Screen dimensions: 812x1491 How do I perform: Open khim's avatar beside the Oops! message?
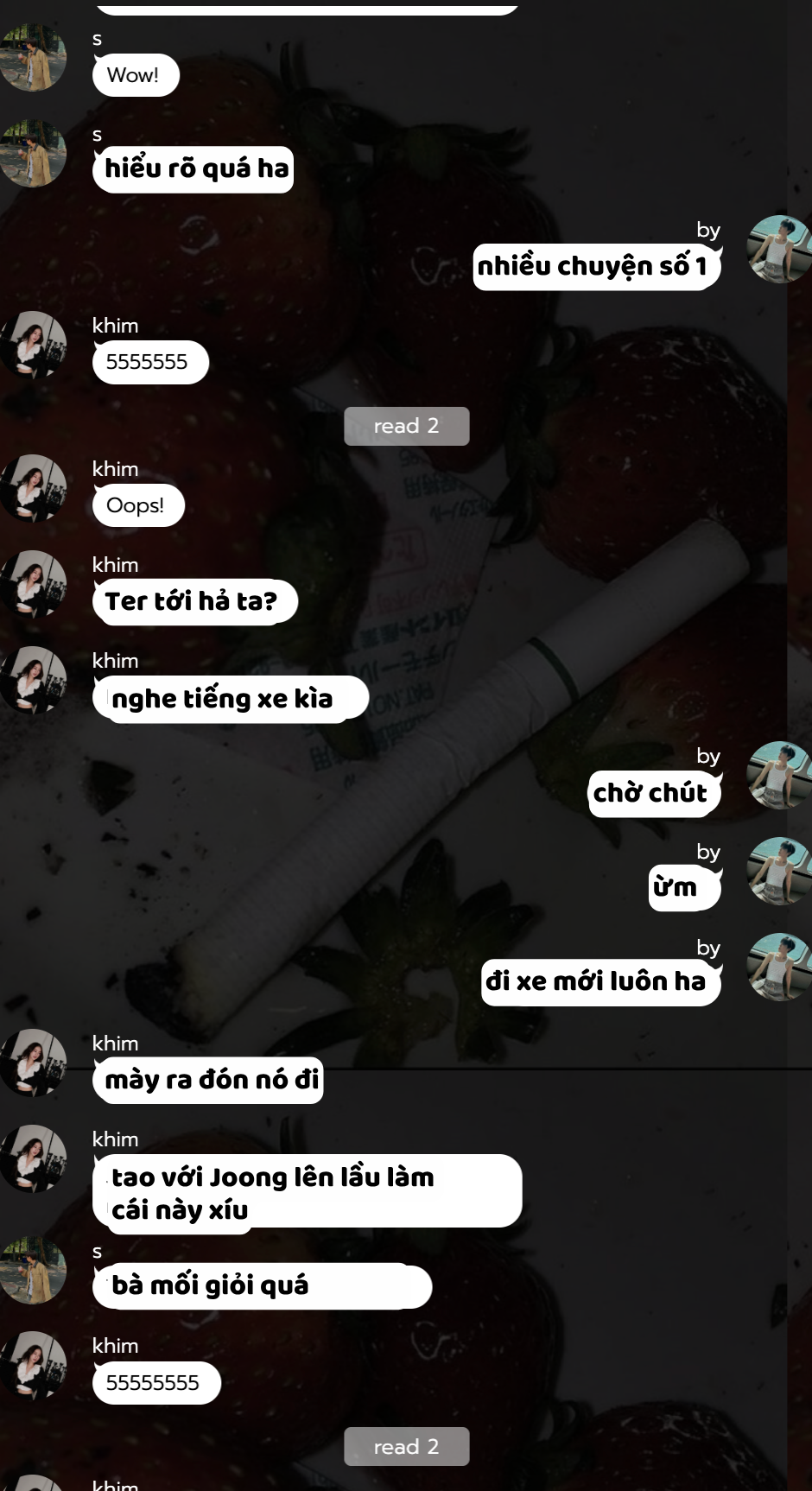pos(33,489)
